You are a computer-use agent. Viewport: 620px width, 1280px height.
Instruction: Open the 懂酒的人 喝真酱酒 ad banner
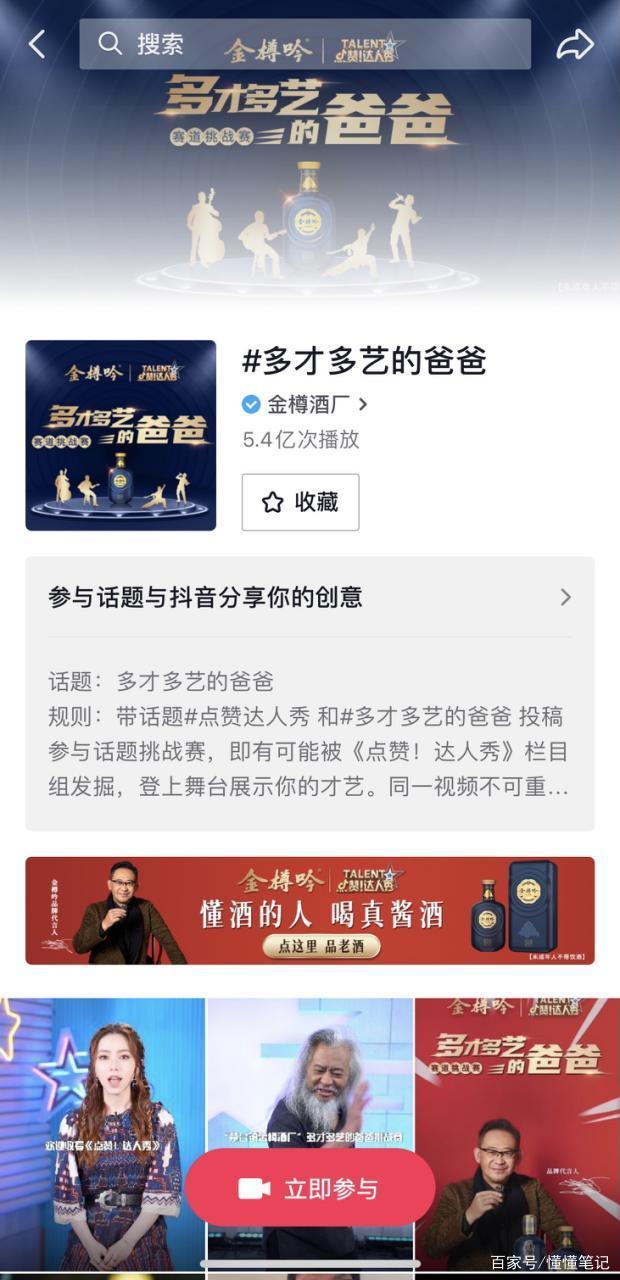(x=310, y=911)
